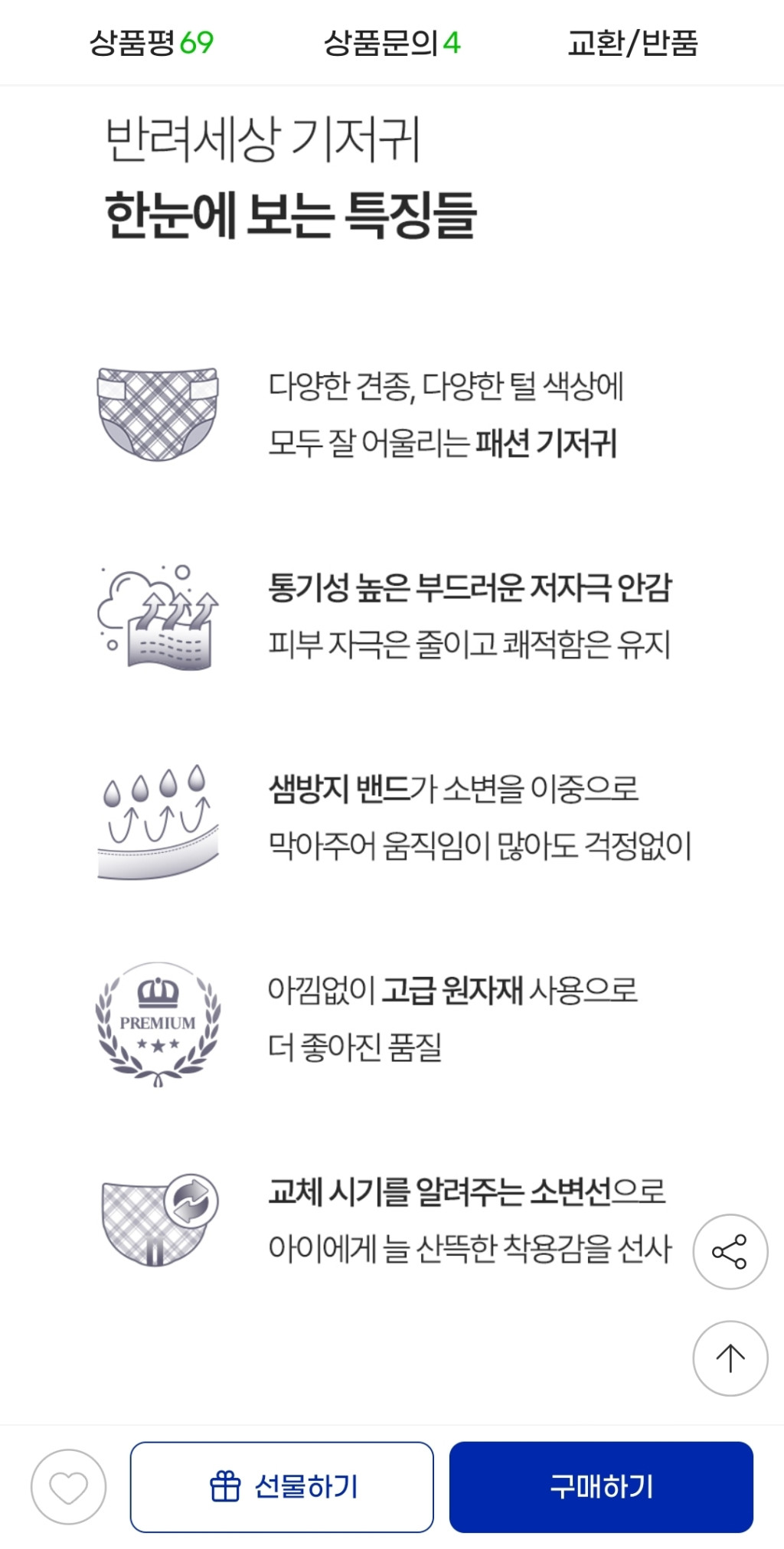Go to the 교환/반품 tab

632,43
